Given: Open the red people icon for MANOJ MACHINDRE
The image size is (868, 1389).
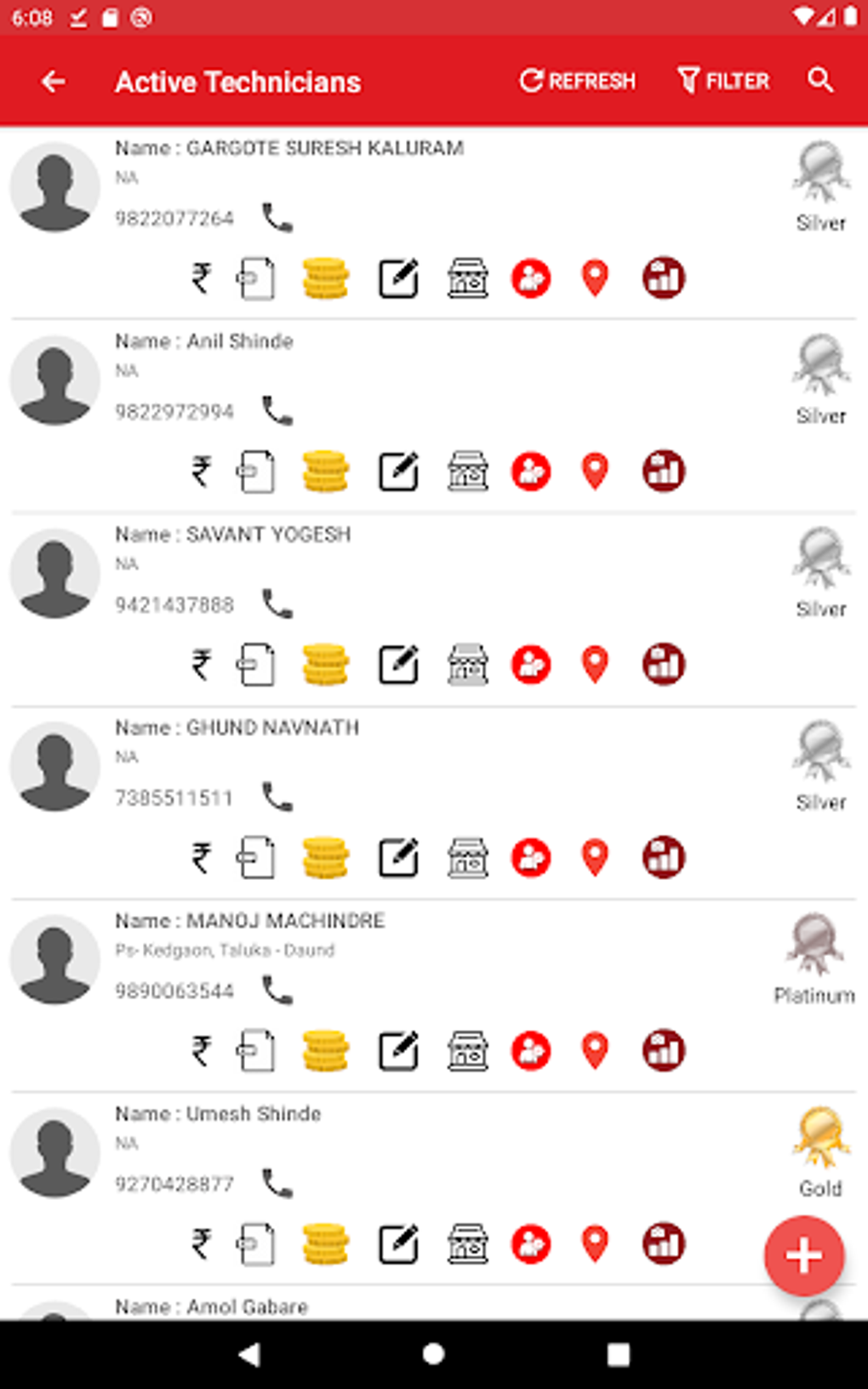Looking at the screenshot, I should click(531, 1051).
